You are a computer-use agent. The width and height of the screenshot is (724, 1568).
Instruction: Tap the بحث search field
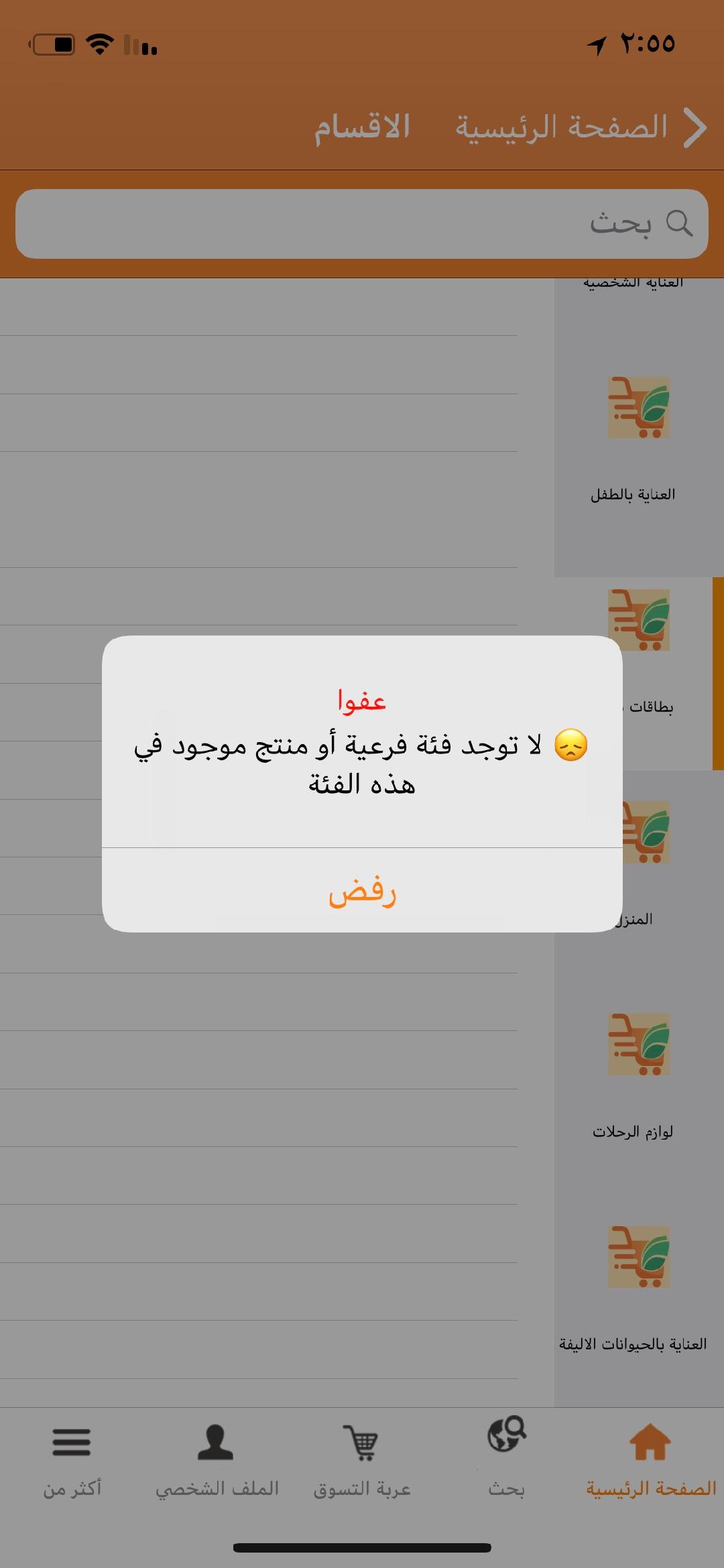[362, 223]
